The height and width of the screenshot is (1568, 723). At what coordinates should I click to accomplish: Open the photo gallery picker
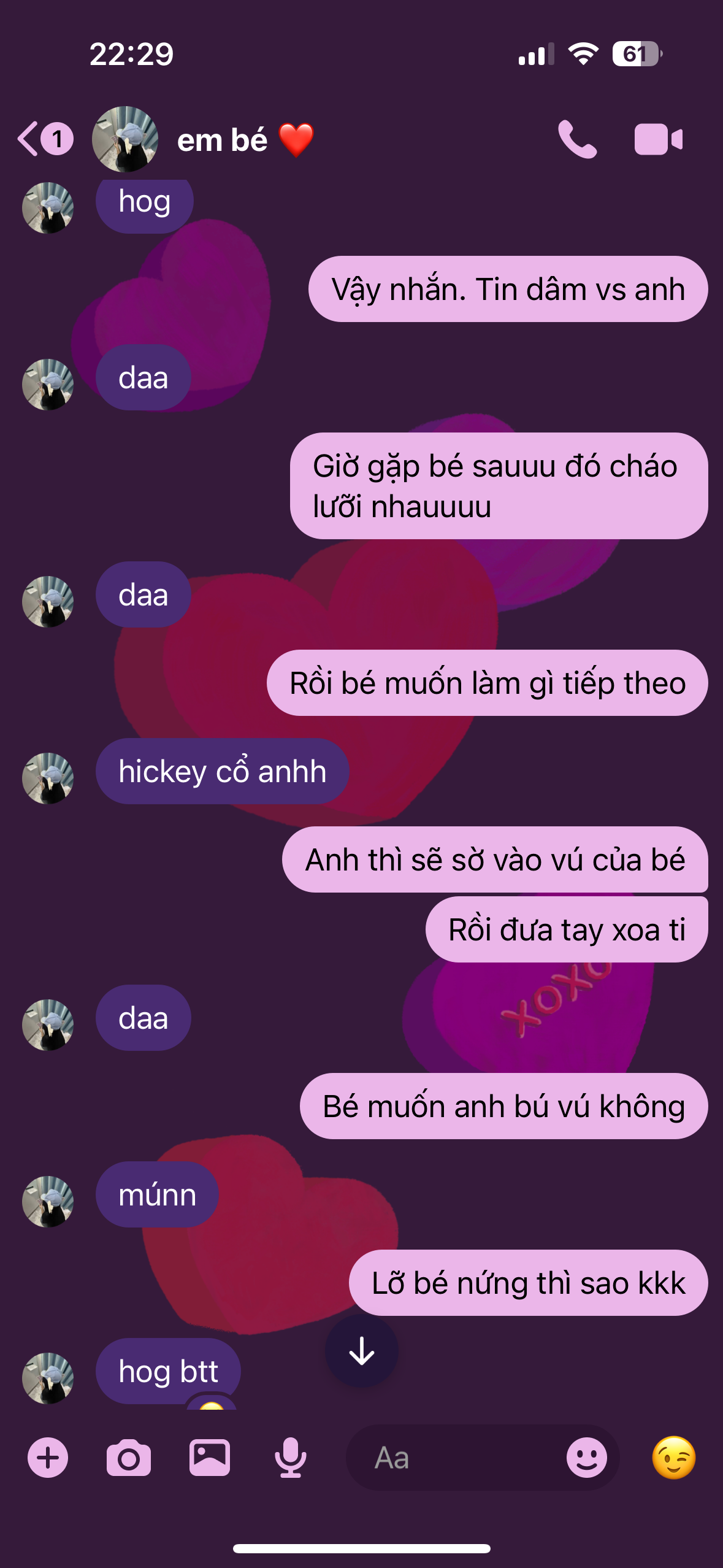click(x=210, y=1458)
